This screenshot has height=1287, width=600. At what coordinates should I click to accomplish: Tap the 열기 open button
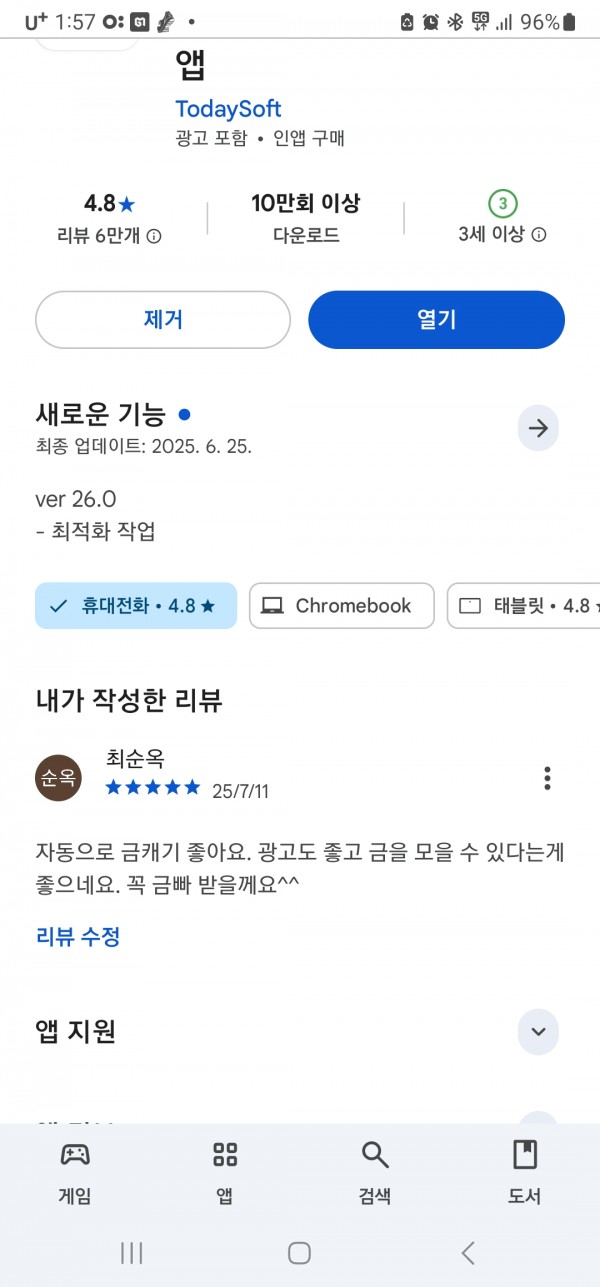(436, 320)
